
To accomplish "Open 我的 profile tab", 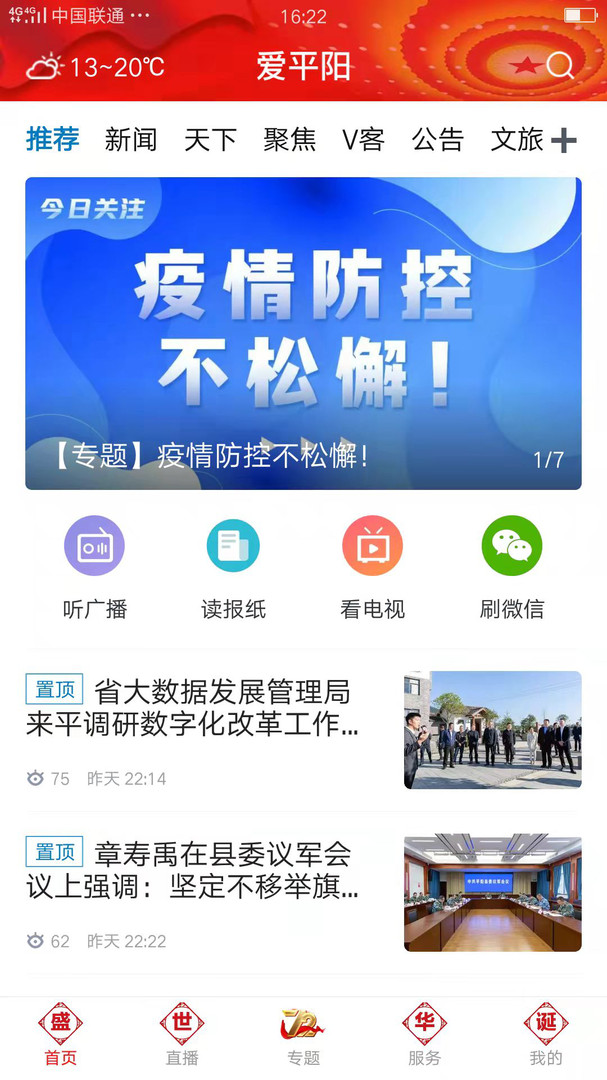I will 546,1036.
